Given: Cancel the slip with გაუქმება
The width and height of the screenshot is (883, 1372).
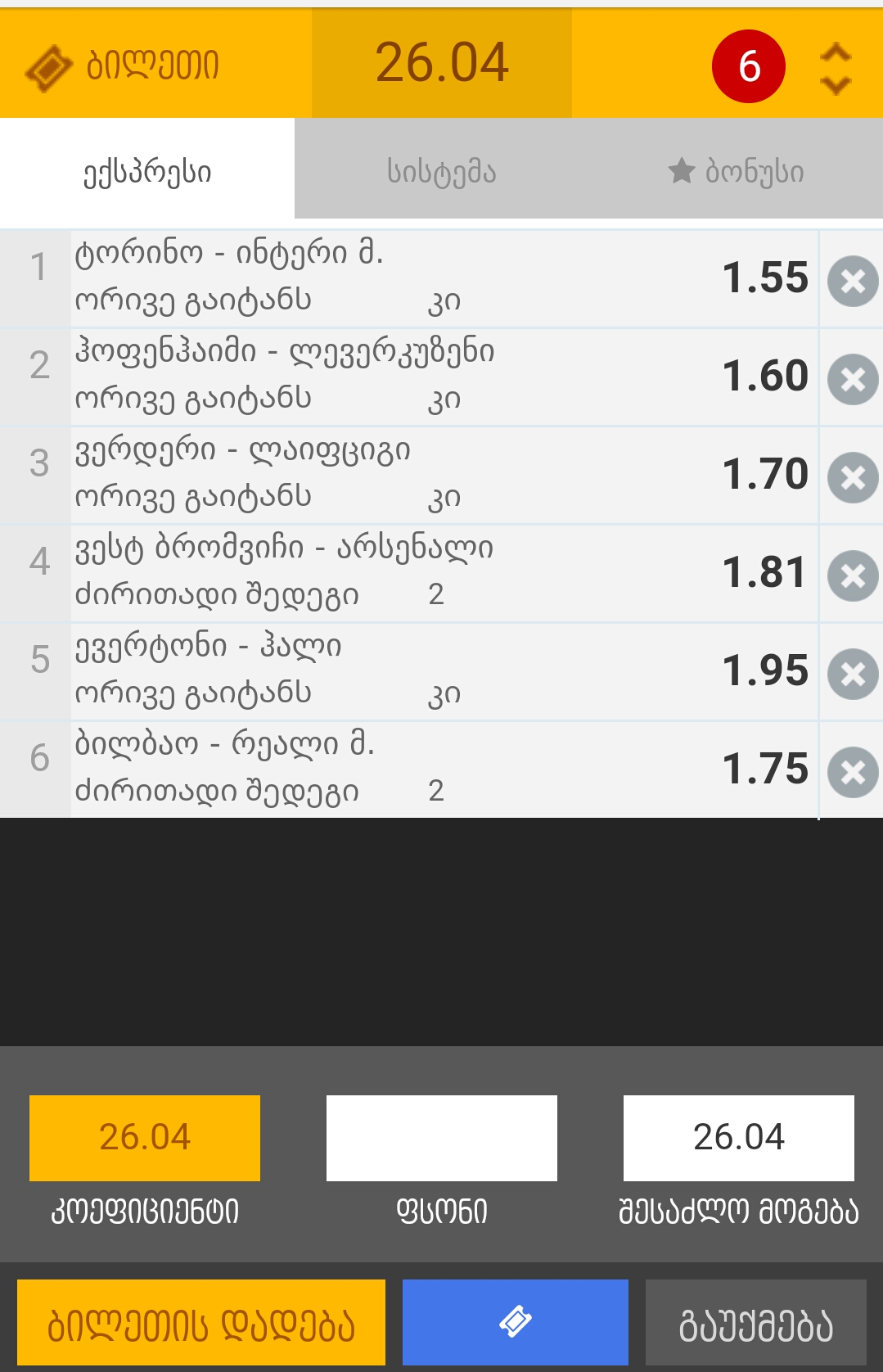Looking at the screenshot, I should point(755,1323).
